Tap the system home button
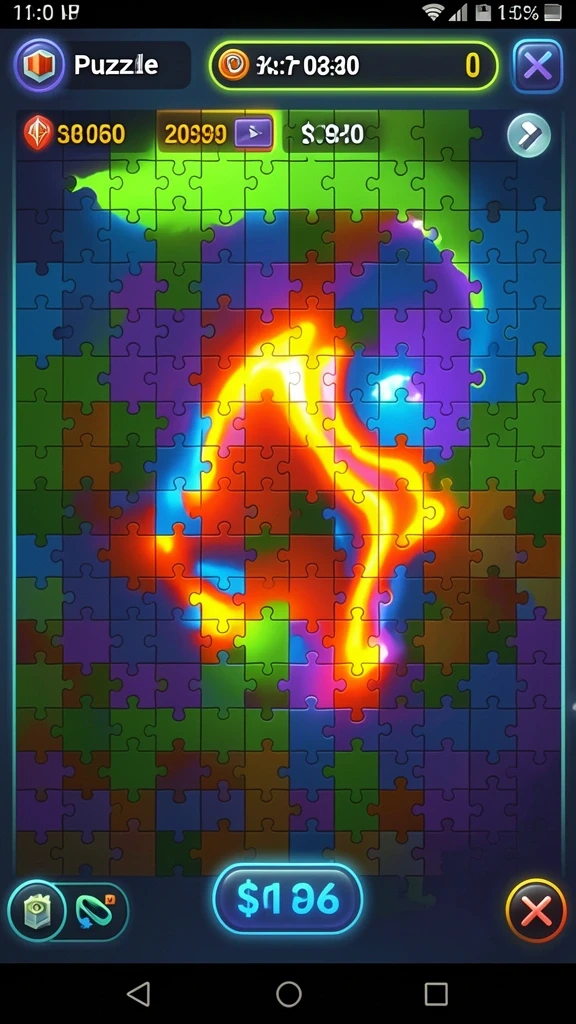Image resolution: width=576 pixels, height=1024 pixels. [288, 993]
